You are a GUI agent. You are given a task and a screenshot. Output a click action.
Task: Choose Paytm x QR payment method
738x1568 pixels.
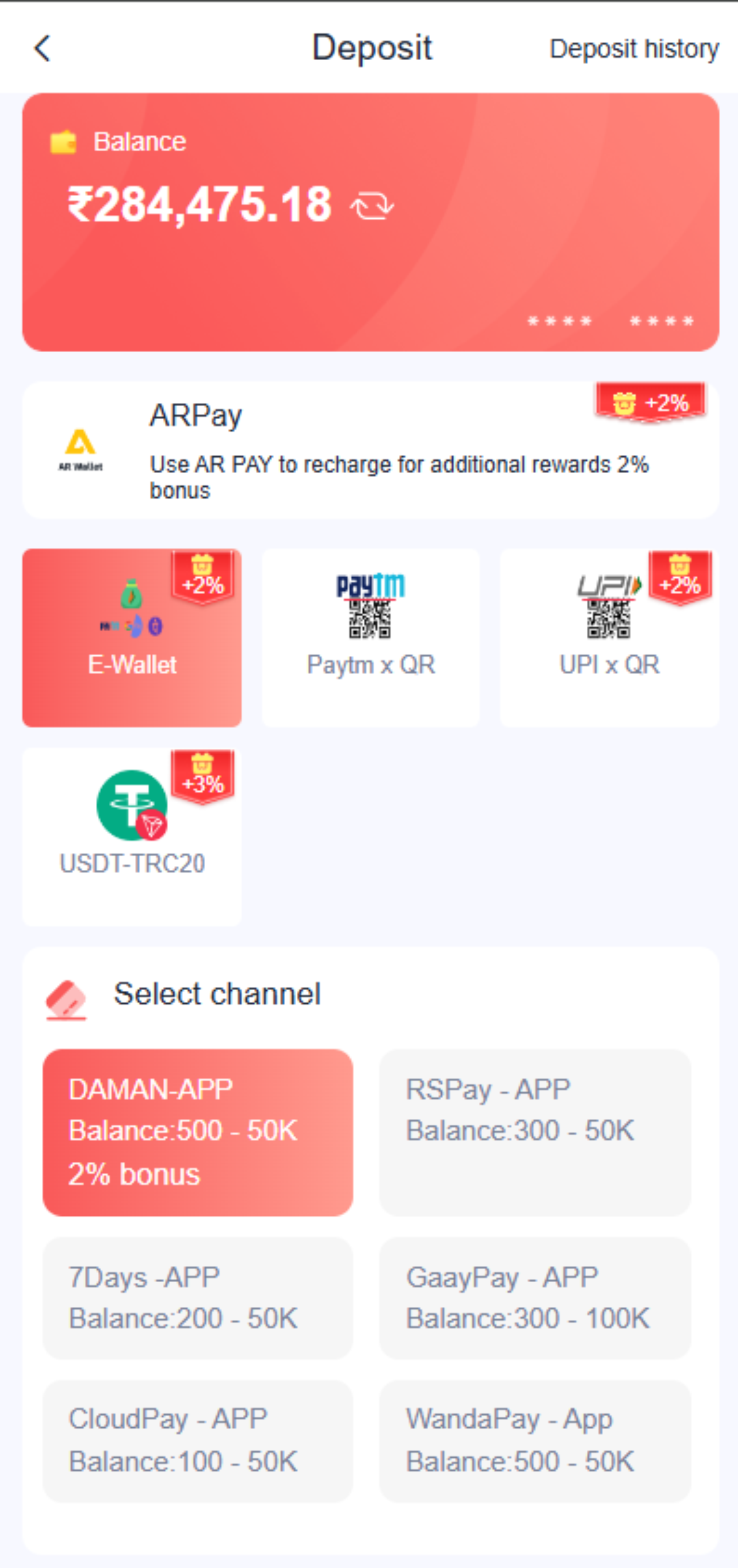(370, 637)
